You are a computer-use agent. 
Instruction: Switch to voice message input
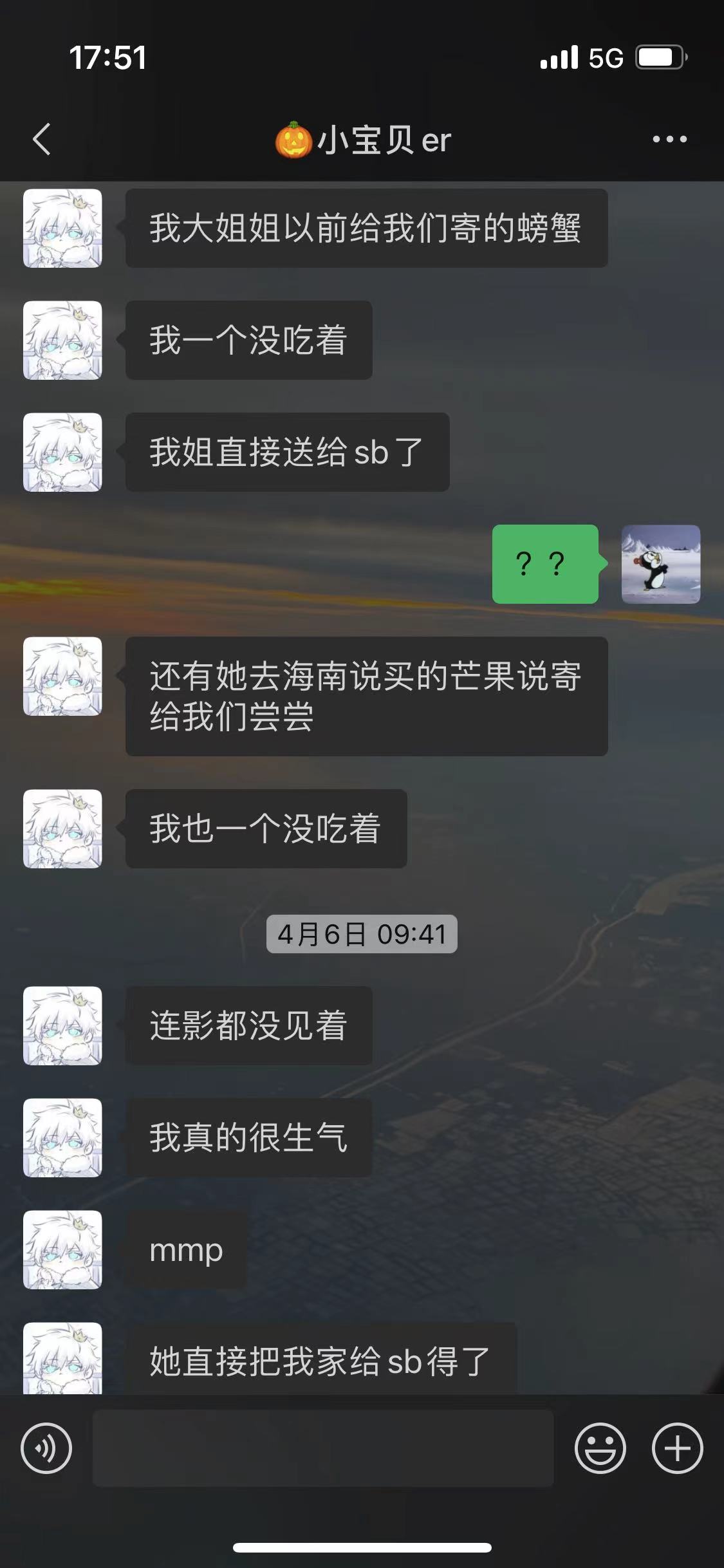tap(46, 1448)
